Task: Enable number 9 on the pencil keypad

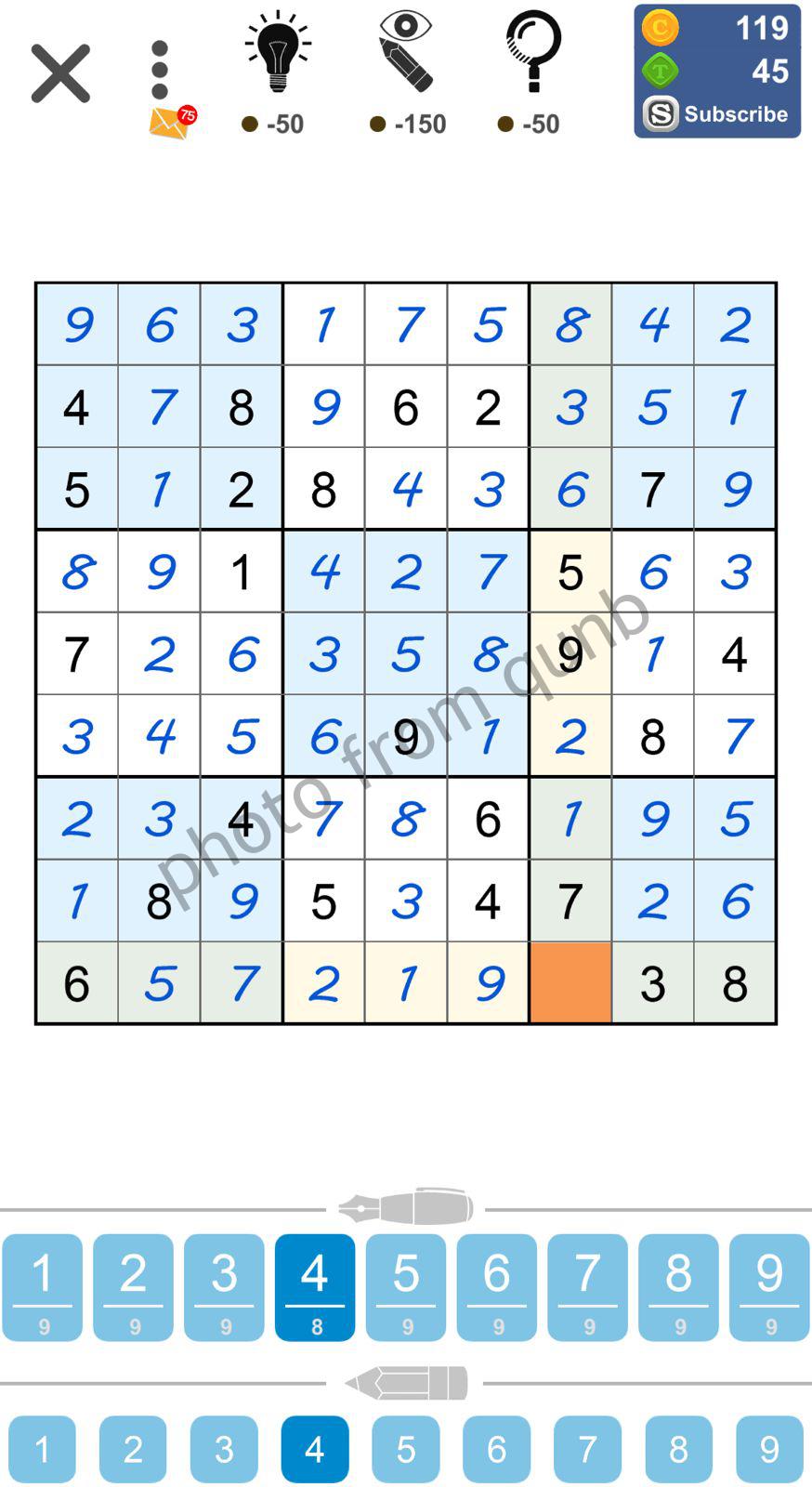Action: [768, 1448]
